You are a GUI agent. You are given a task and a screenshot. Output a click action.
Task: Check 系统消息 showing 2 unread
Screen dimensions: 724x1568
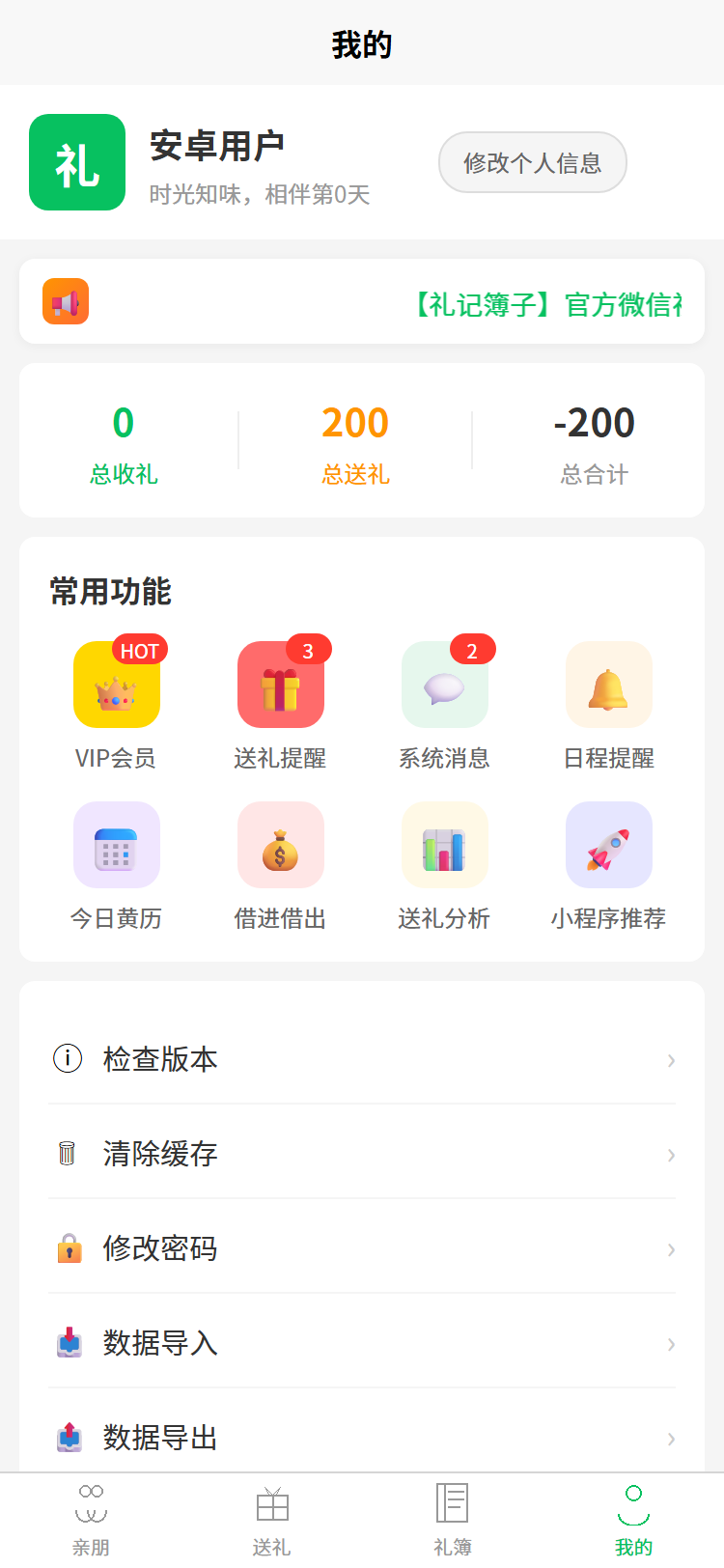click(444, 684)
